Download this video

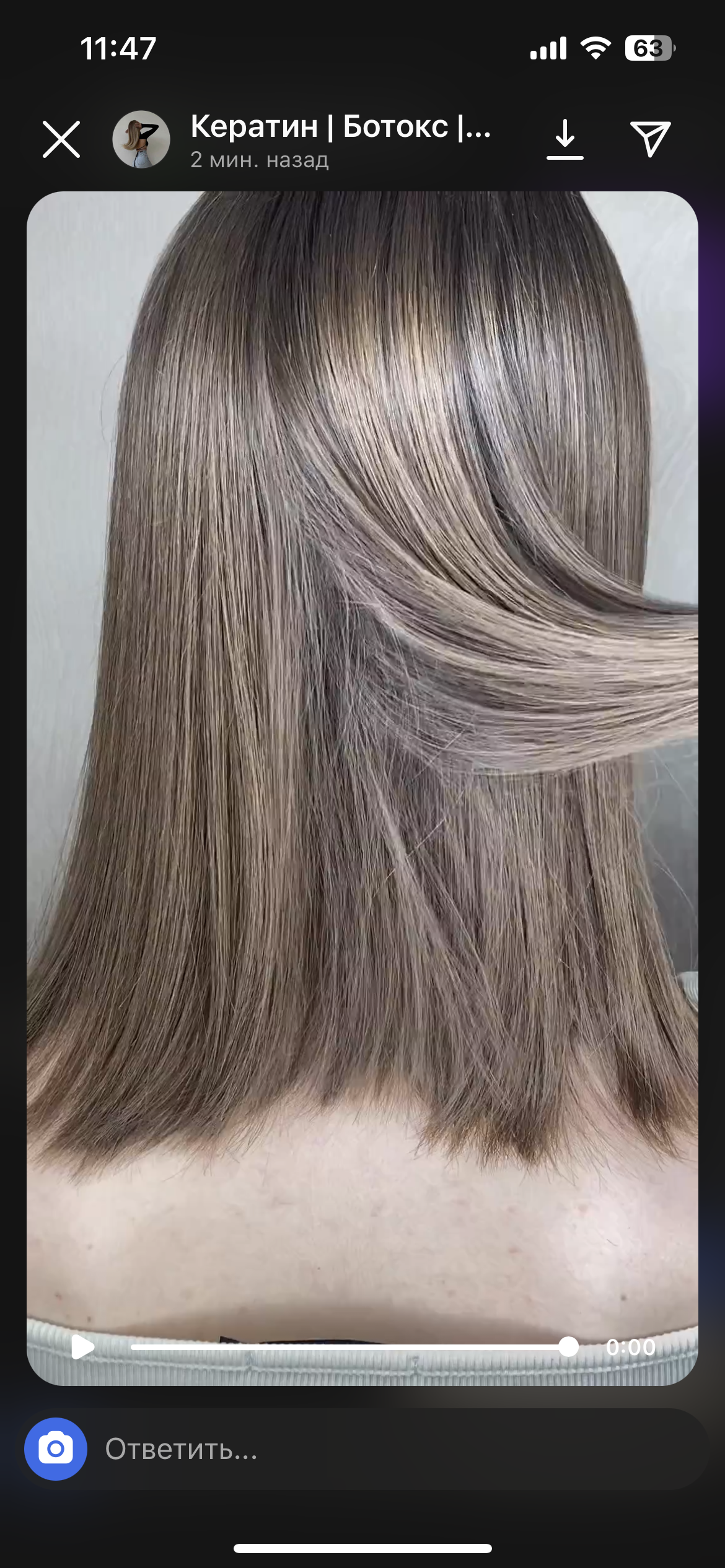point(565,139)
